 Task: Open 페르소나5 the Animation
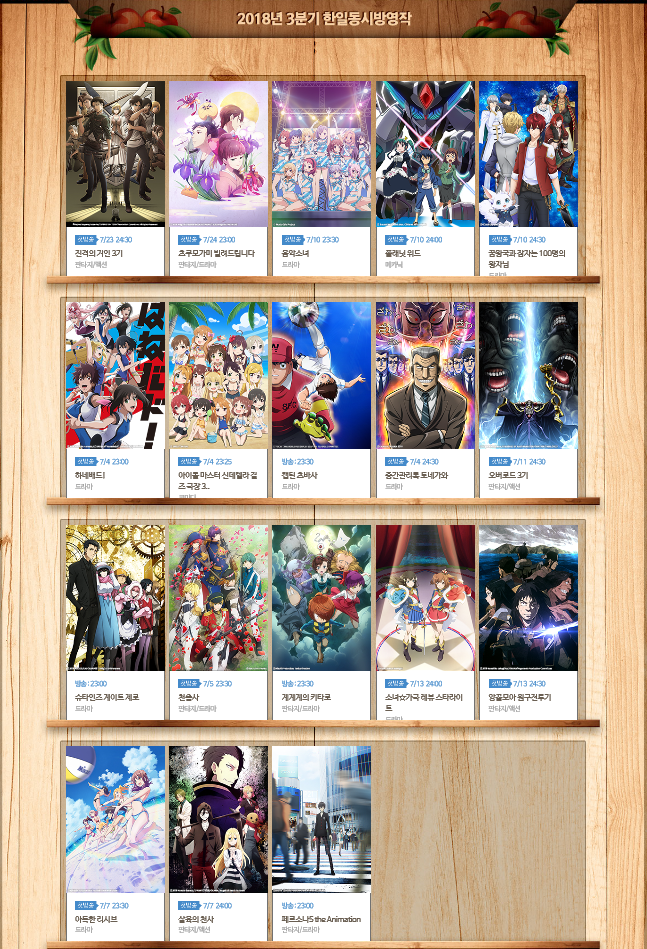coord(321,820)
